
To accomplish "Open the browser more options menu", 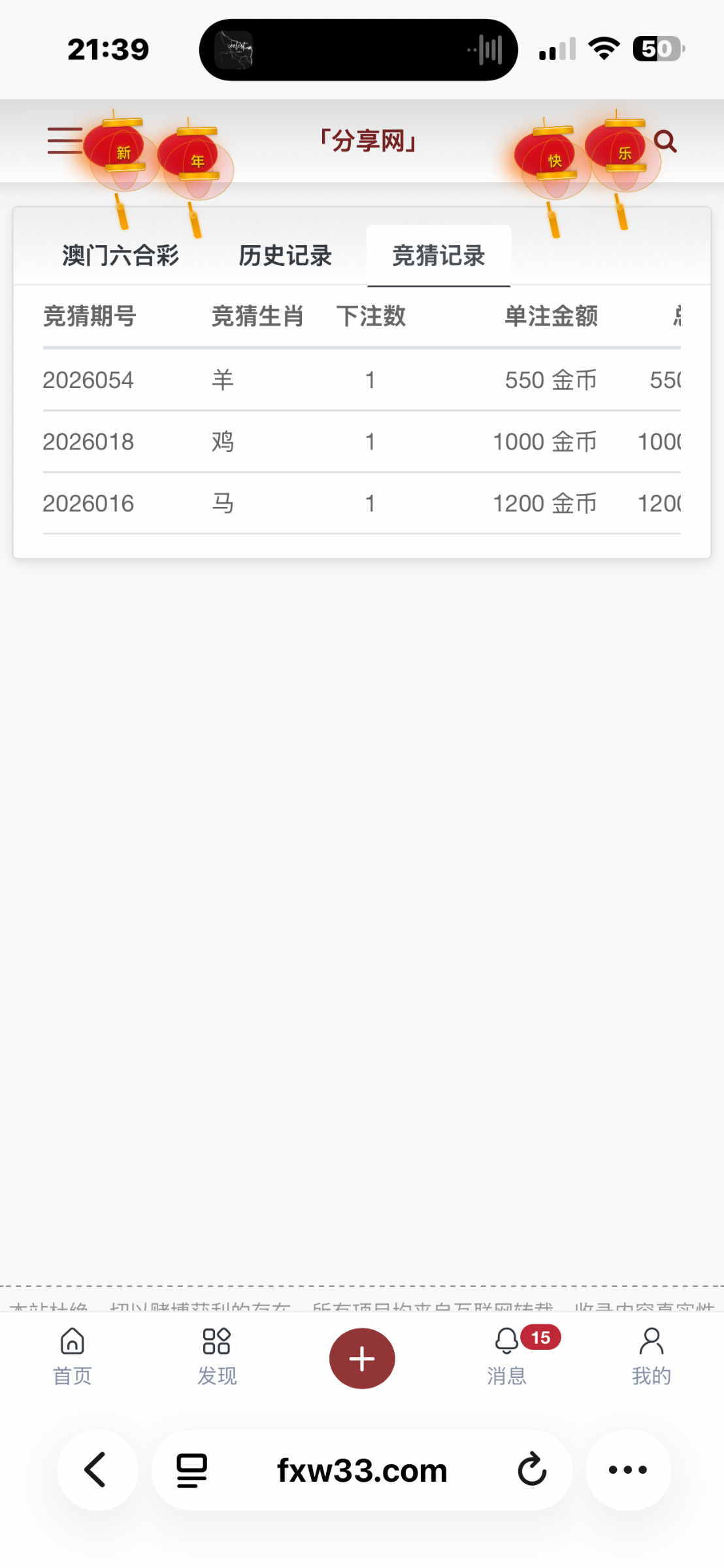I will (x=628, y=1470).
